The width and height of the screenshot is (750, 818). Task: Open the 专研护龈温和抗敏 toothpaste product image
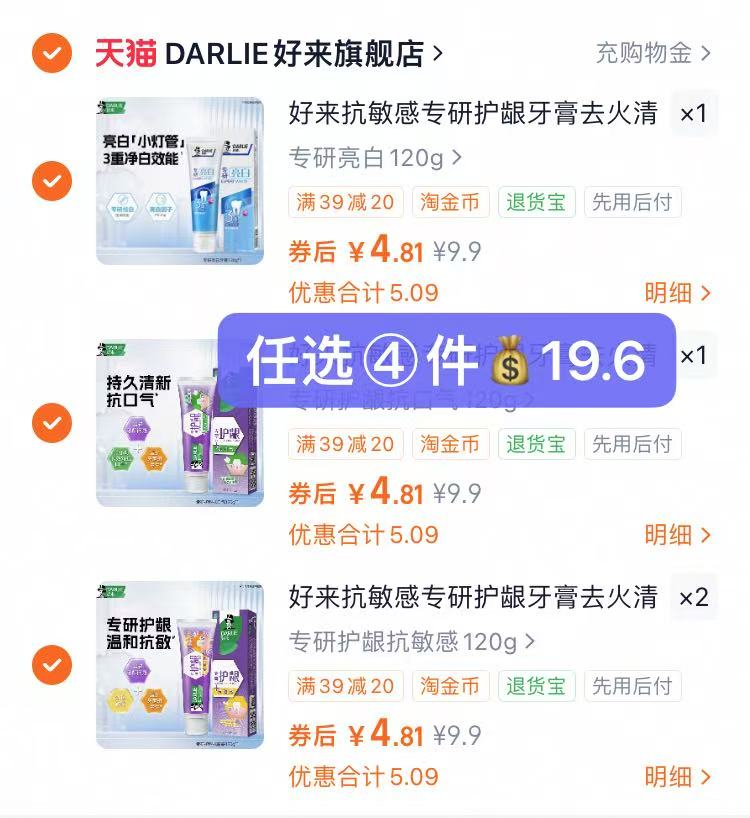click(180, 664)
